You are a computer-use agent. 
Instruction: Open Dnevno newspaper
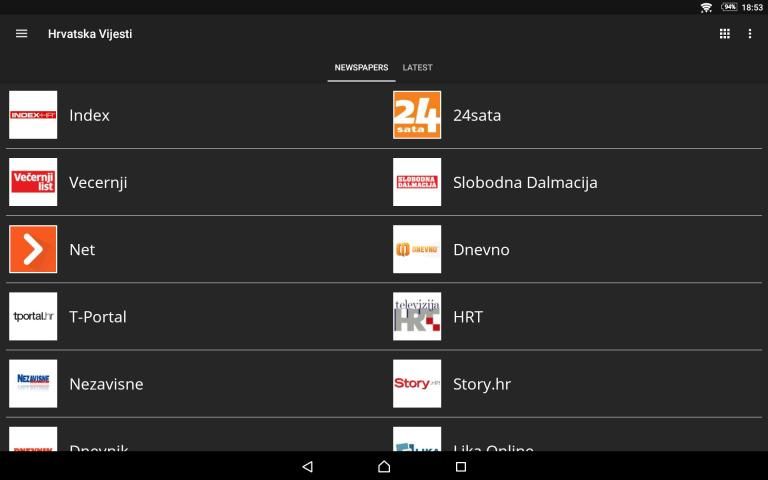[x=575, y=249]
